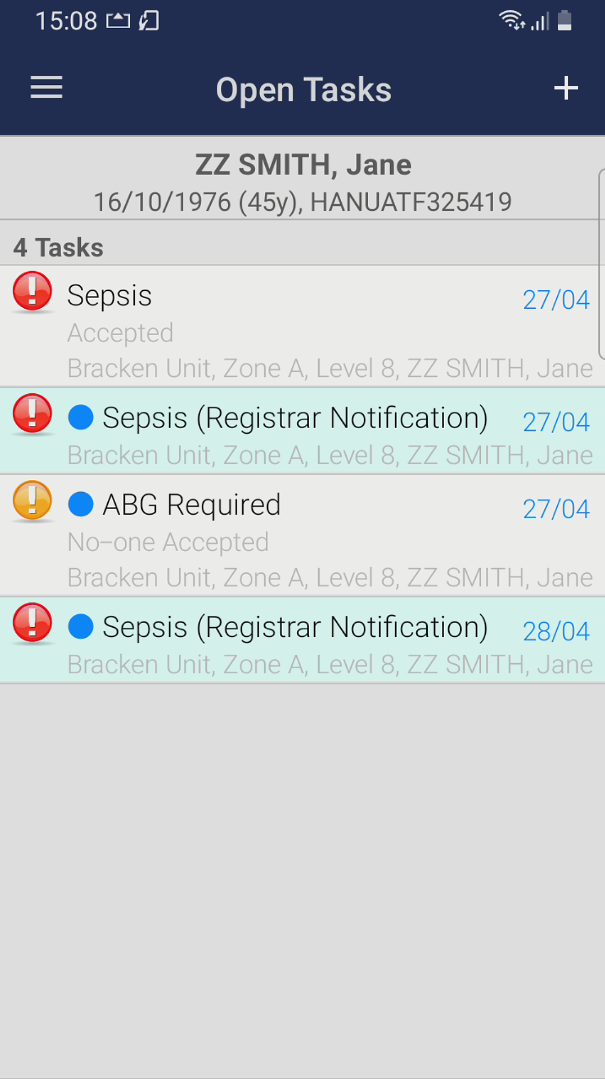Select patient header ZZ SMITH, Jane
This screenshot has width=605, height=1079.
302,179
